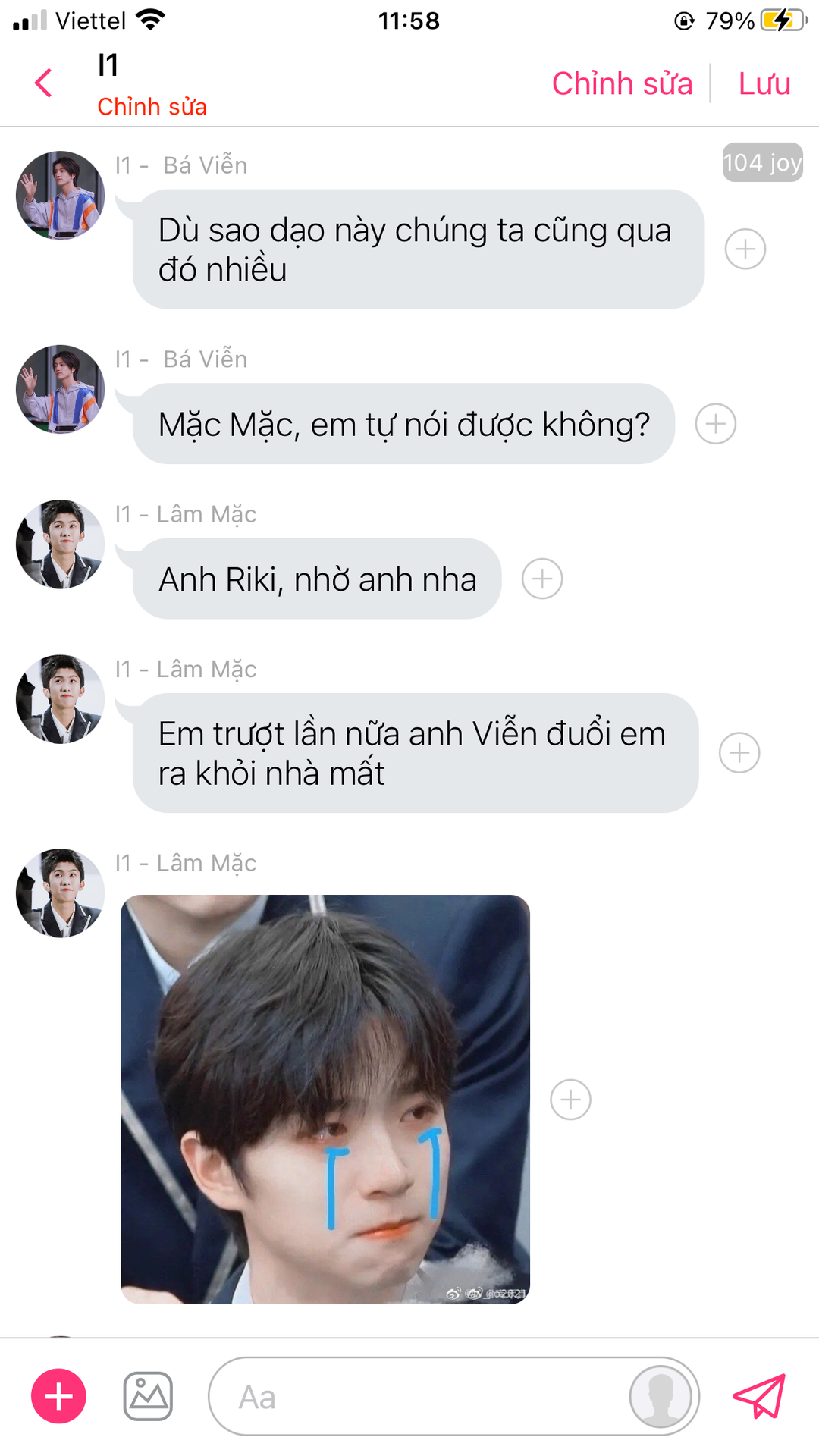The height and width of the screenshot is (1456, 819).
Task: Open Bá Viễn's avatar on first message
Action: 60,196
